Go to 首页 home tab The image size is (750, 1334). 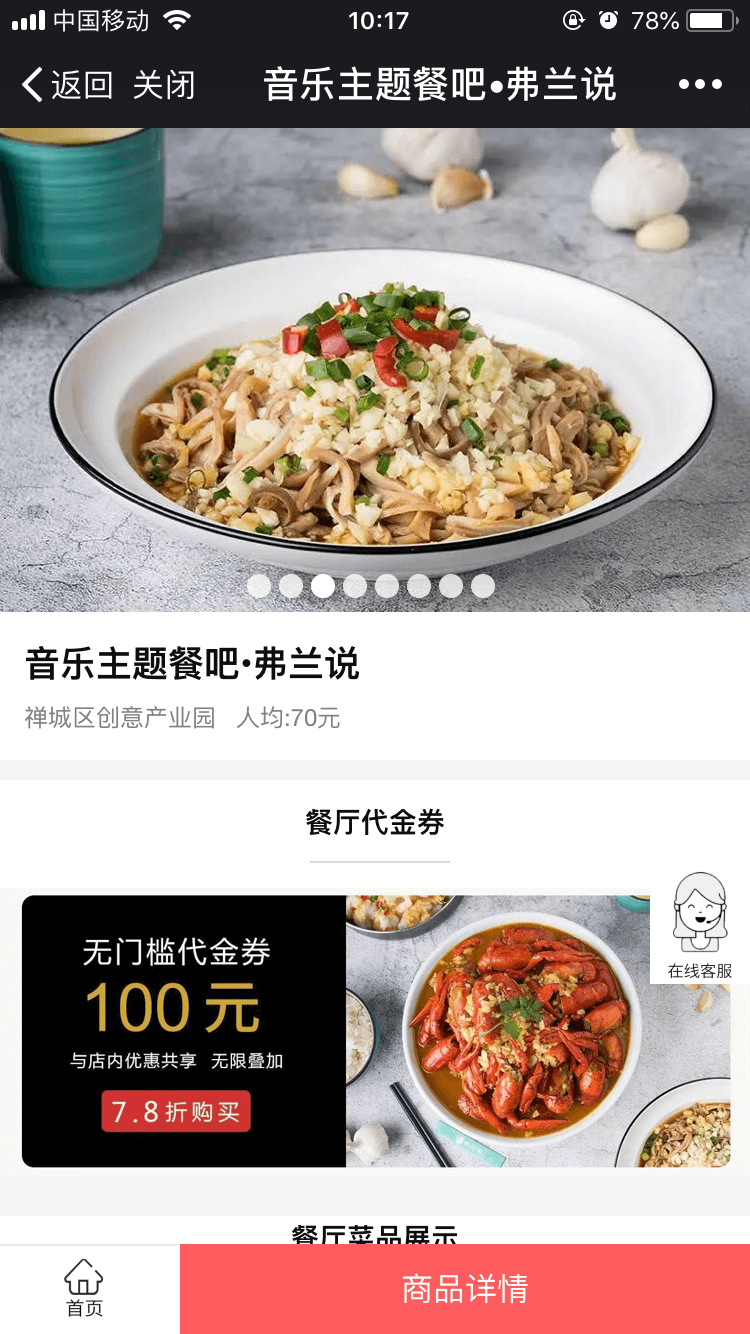pos(85,1289)
